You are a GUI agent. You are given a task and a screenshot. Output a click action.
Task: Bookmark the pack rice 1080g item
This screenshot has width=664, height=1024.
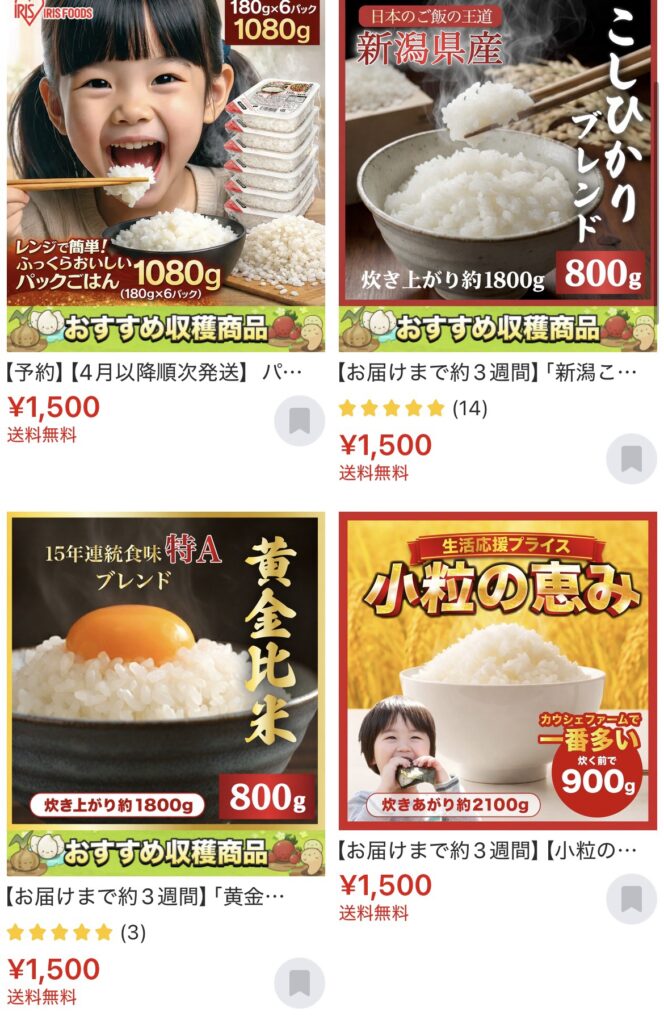pos(299,421)
